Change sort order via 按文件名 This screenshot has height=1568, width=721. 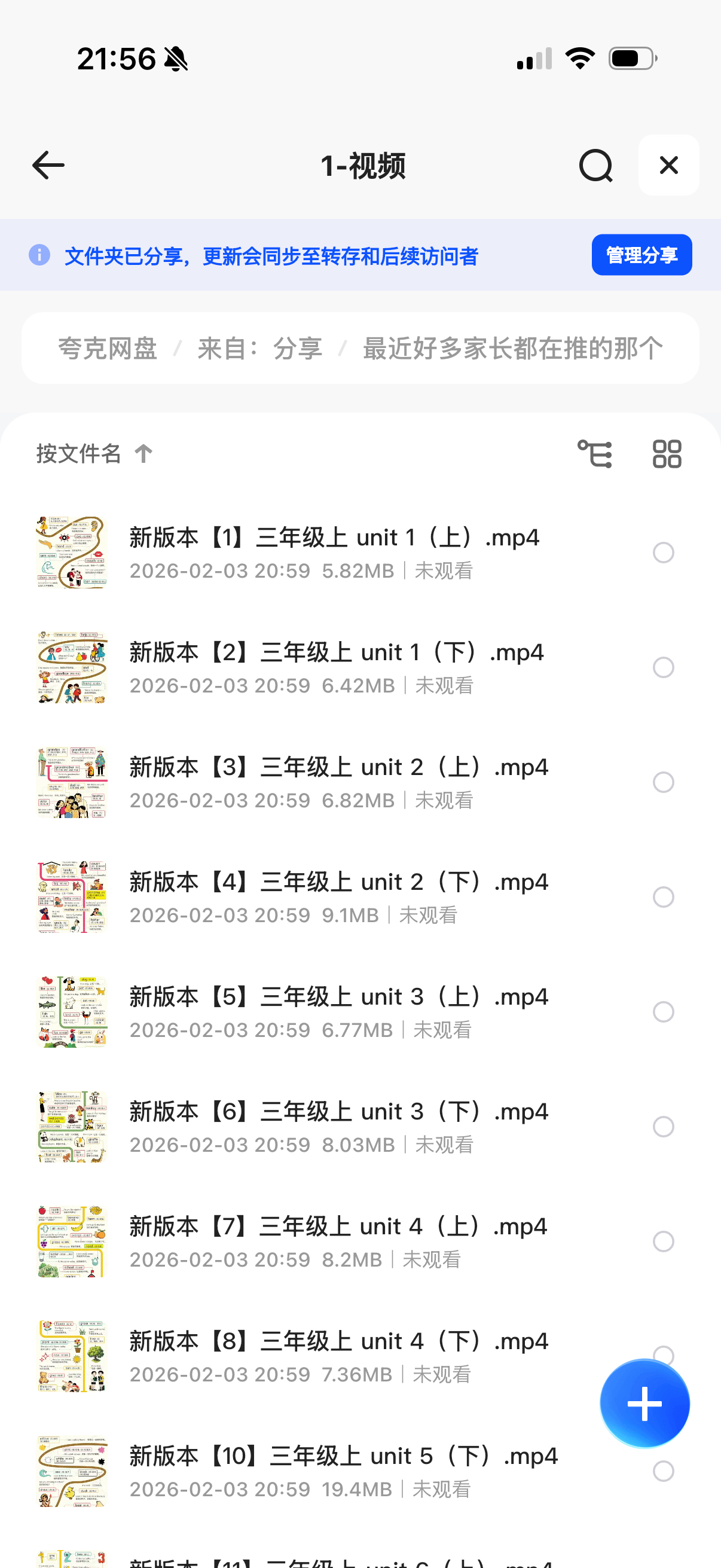pyautogui.click(x=94, y=453)
